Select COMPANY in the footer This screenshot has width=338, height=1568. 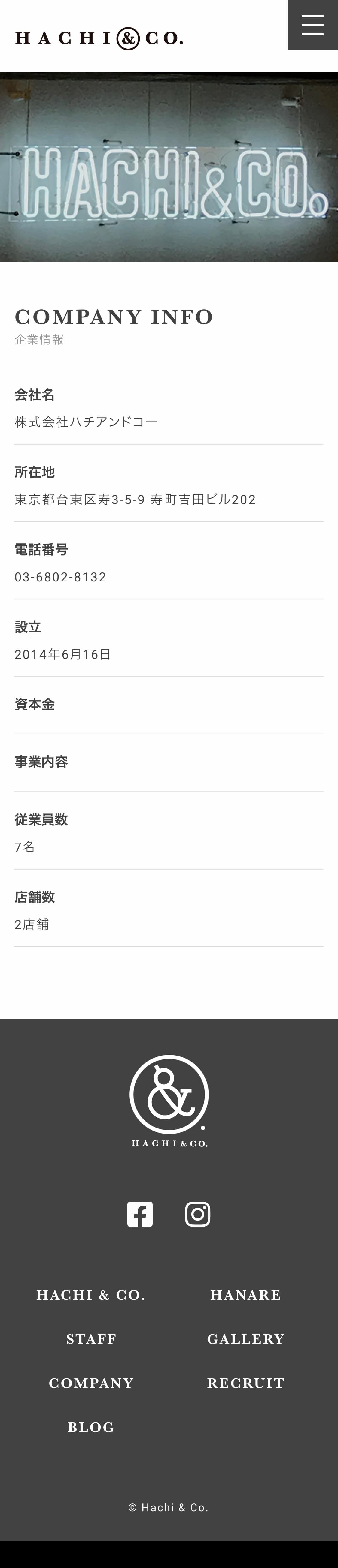[x=91, y=1383]
